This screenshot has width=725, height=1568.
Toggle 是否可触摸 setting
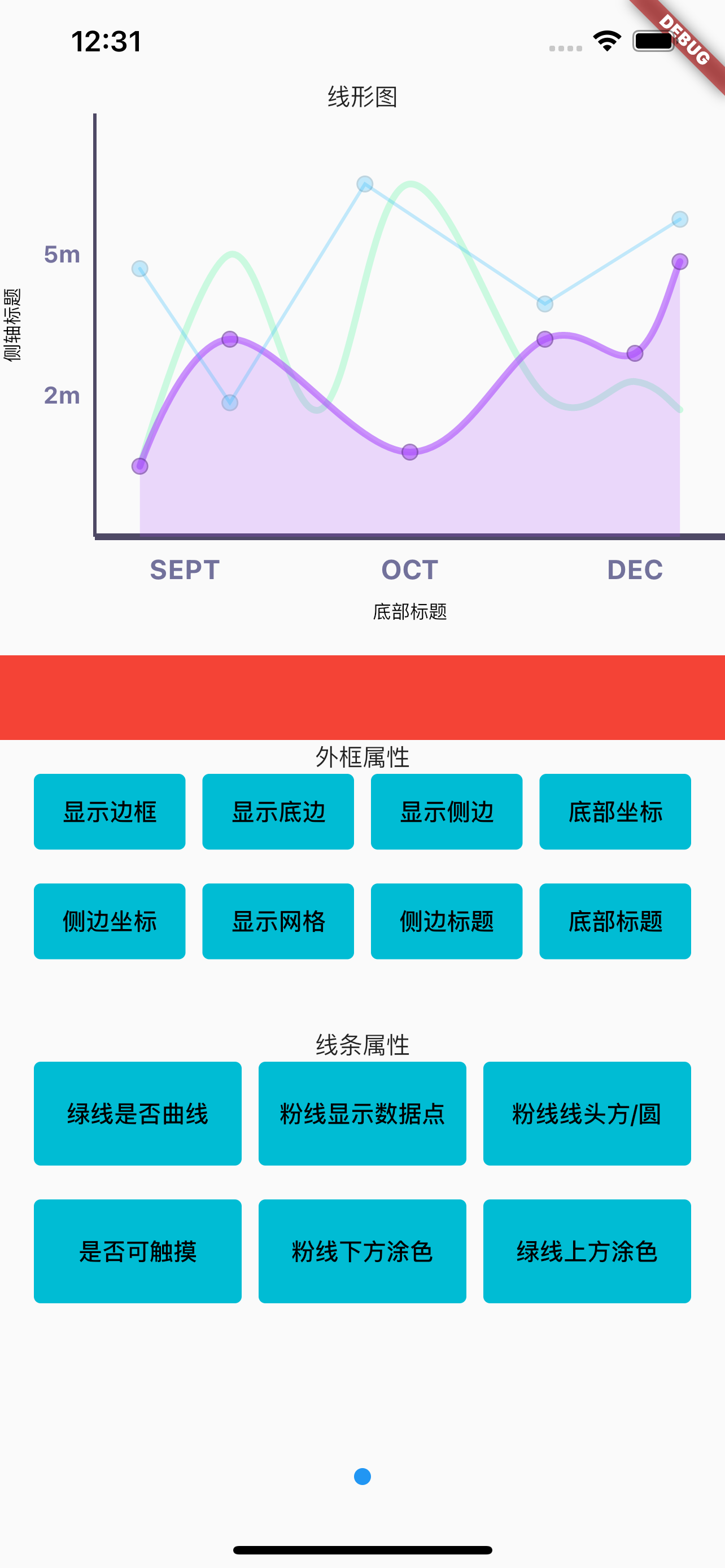138,1251
